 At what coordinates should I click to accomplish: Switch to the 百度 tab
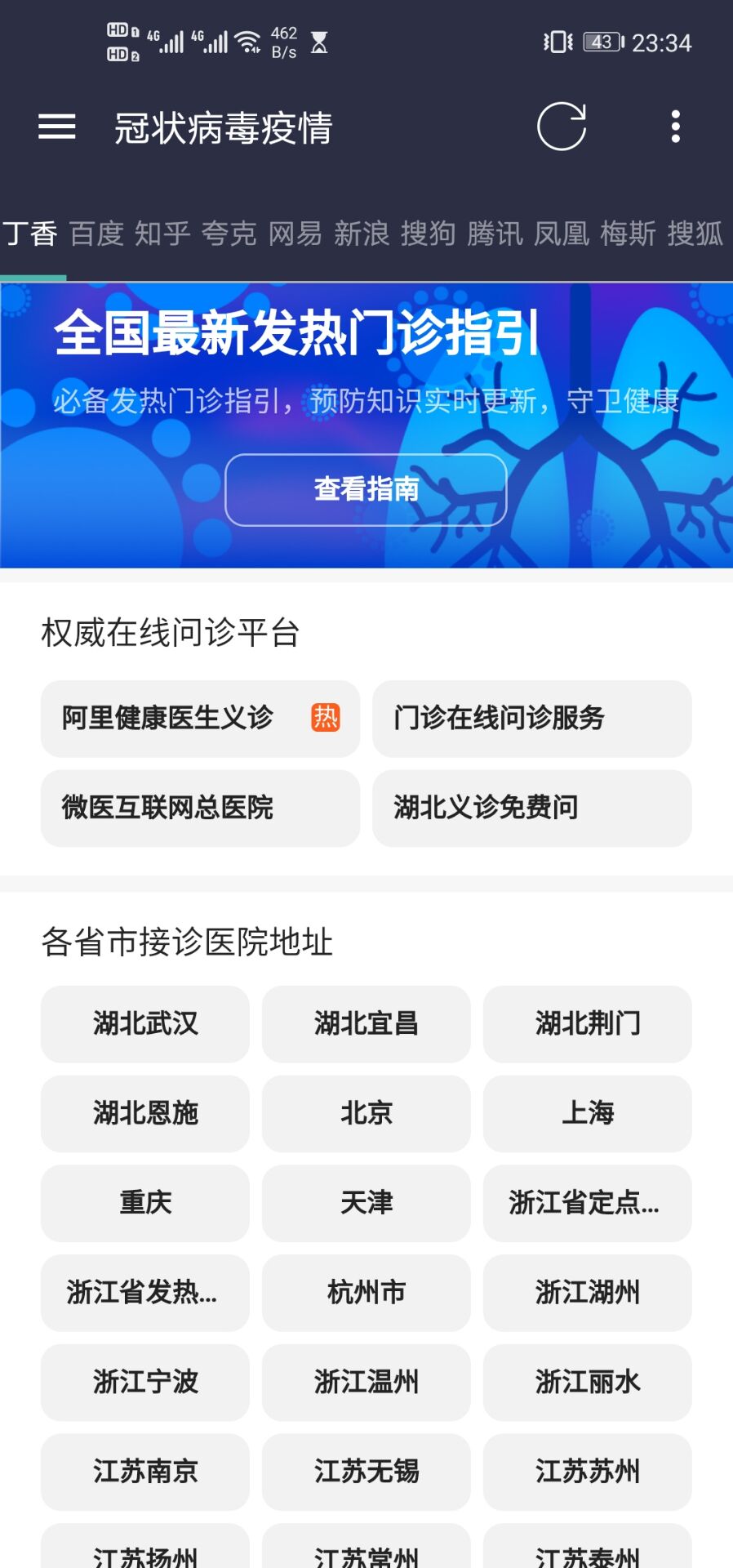click(96, 234)
